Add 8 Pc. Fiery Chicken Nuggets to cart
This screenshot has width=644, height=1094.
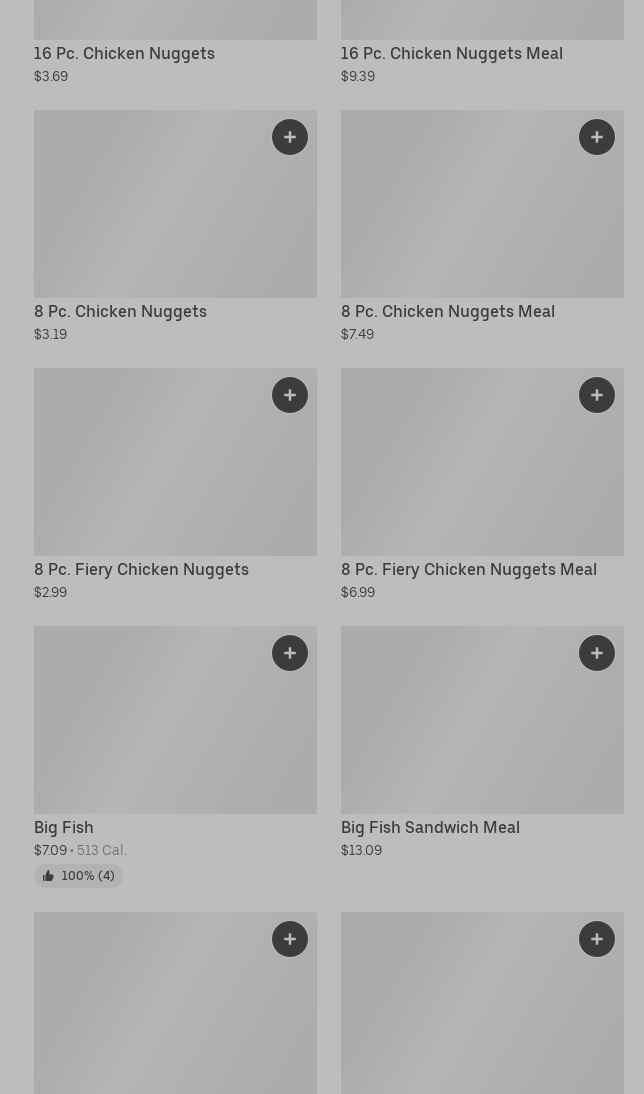click(x=290, y=395)
